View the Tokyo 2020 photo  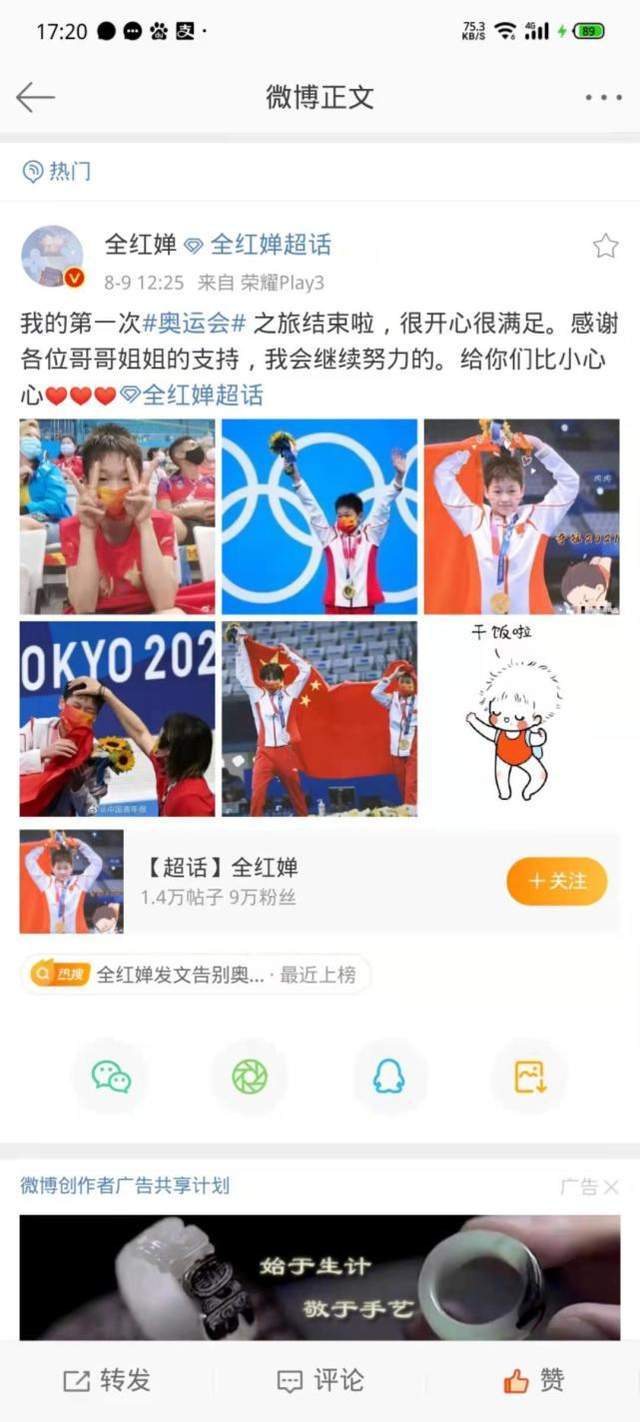117,718
